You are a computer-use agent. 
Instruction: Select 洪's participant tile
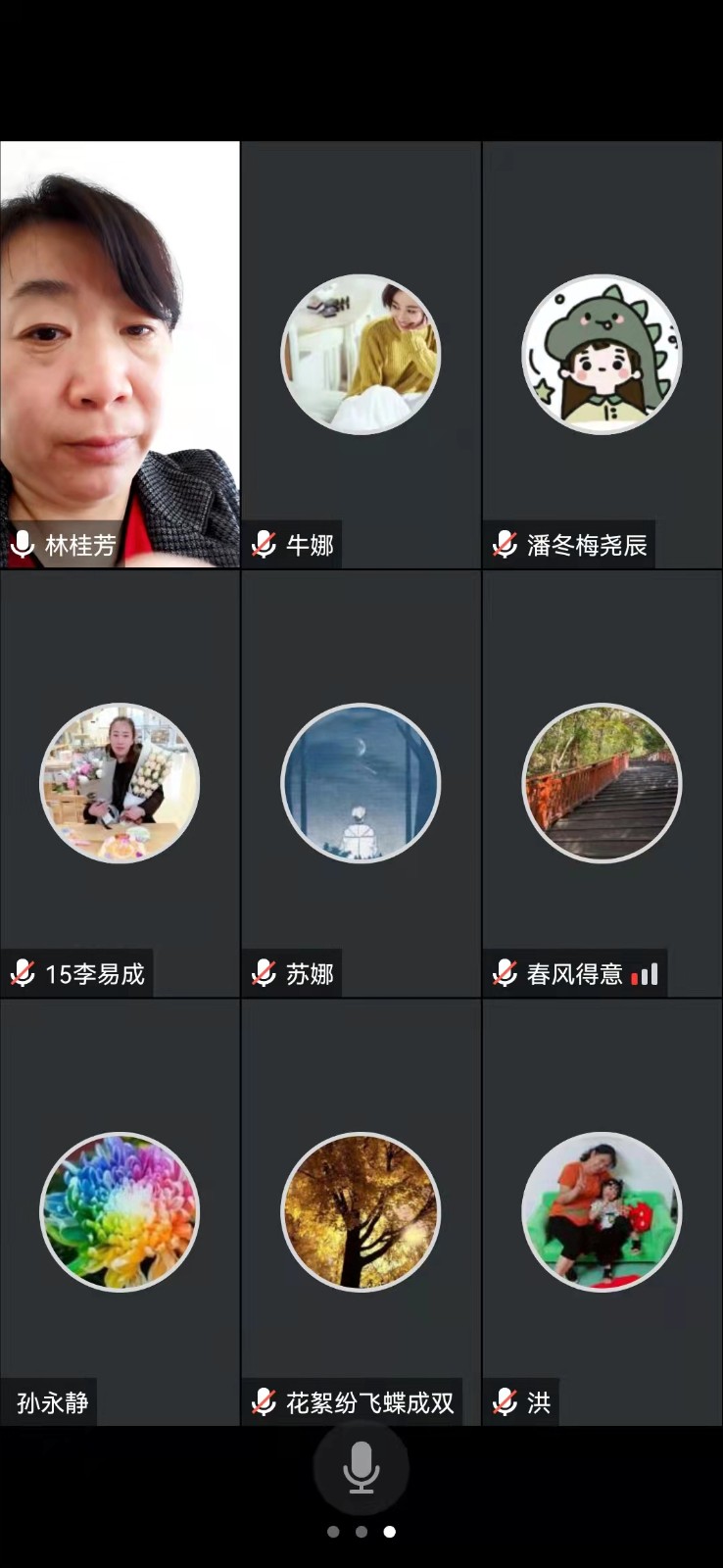602,1212
